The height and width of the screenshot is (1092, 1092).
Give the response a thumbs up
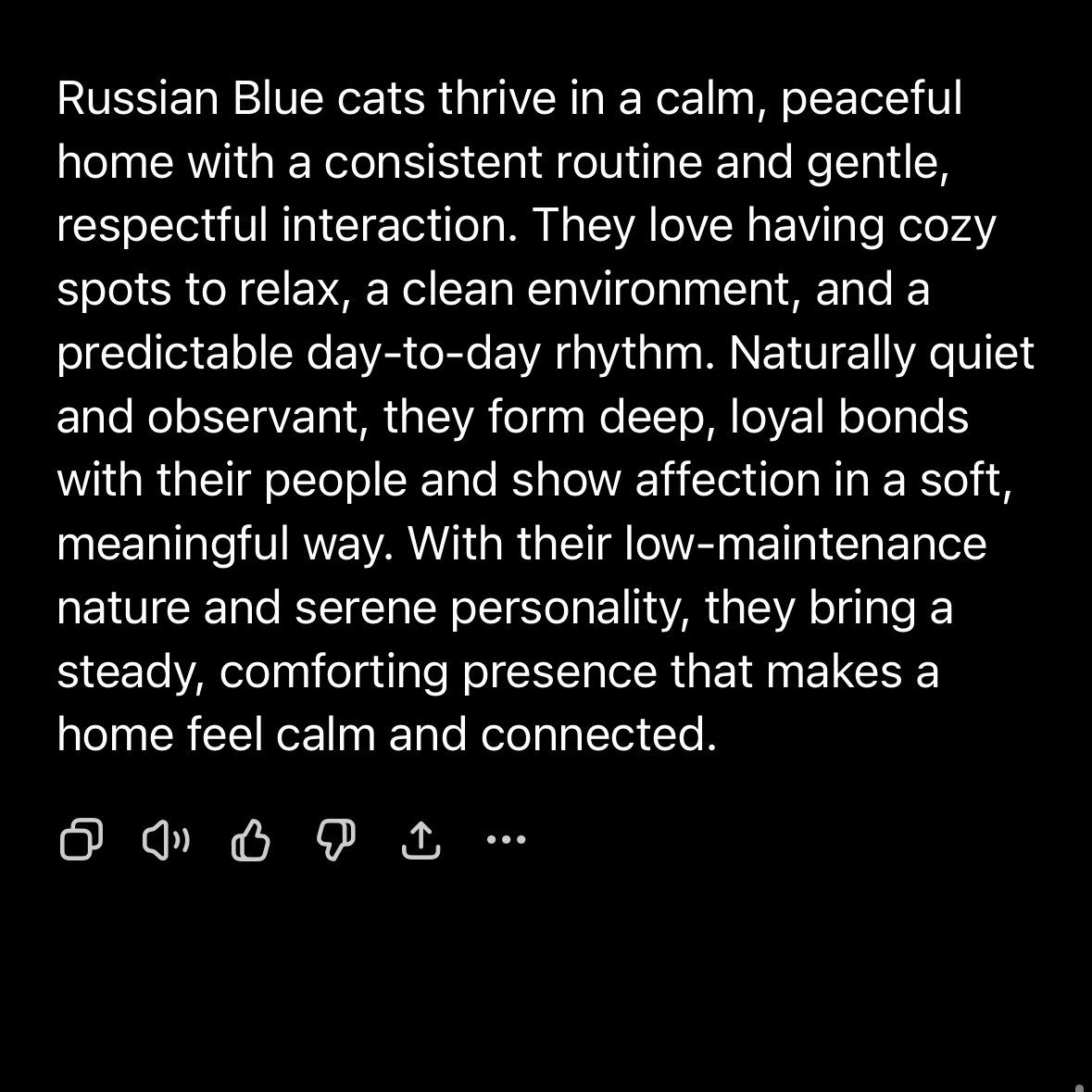click(x=250, y=840)
